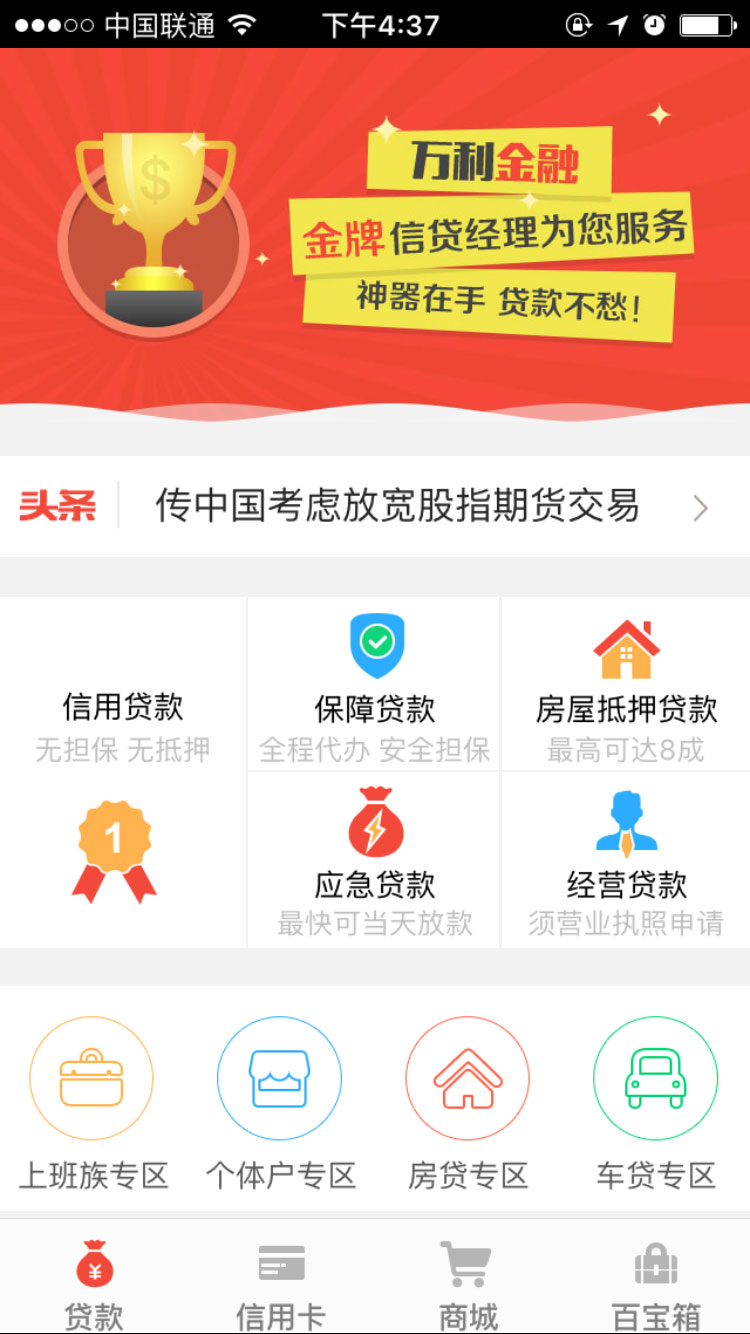
Task: Switch to the 贷款 tab
Action: pyautogui.click(x=94, y=1283)
